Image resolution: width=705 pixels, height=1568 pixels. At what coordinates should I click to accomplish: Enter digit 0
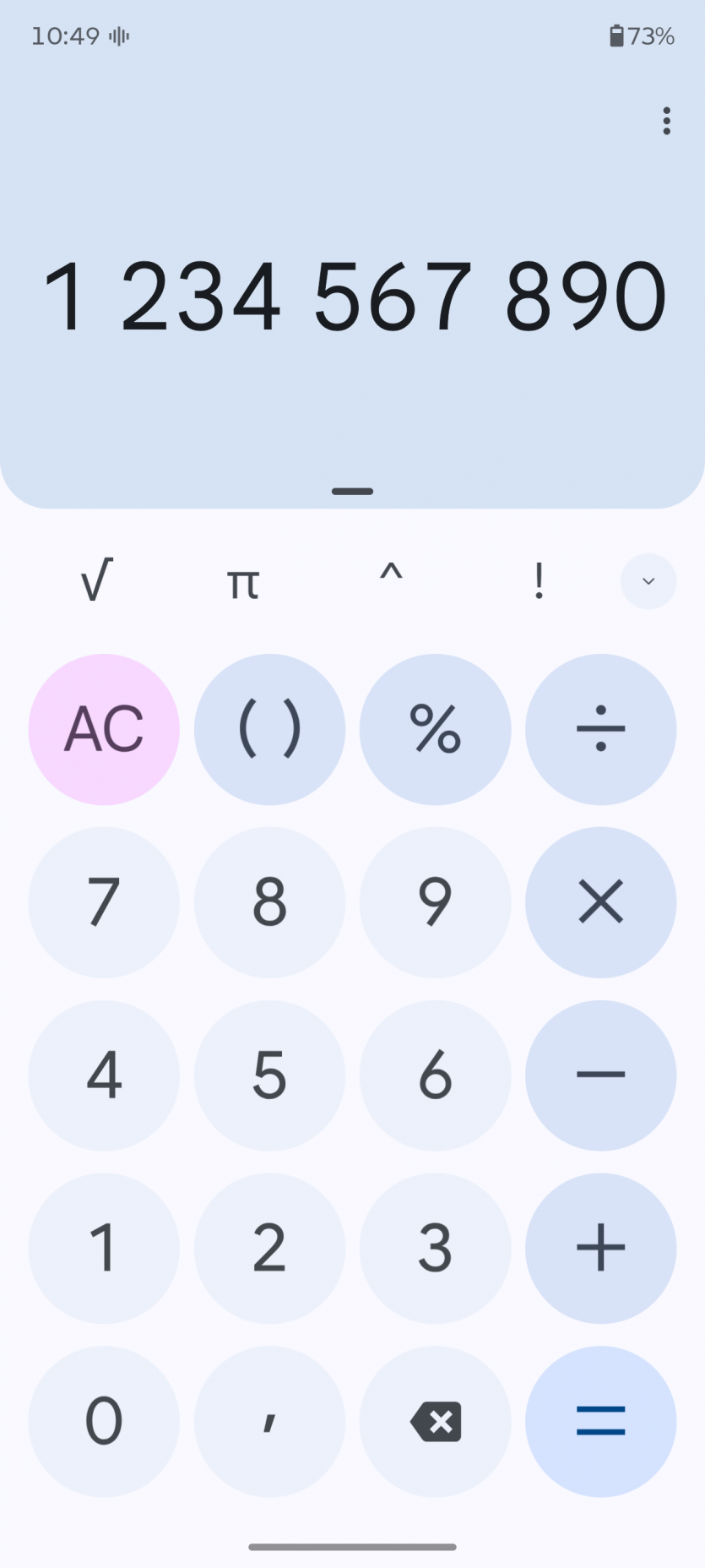[104, 1421]
